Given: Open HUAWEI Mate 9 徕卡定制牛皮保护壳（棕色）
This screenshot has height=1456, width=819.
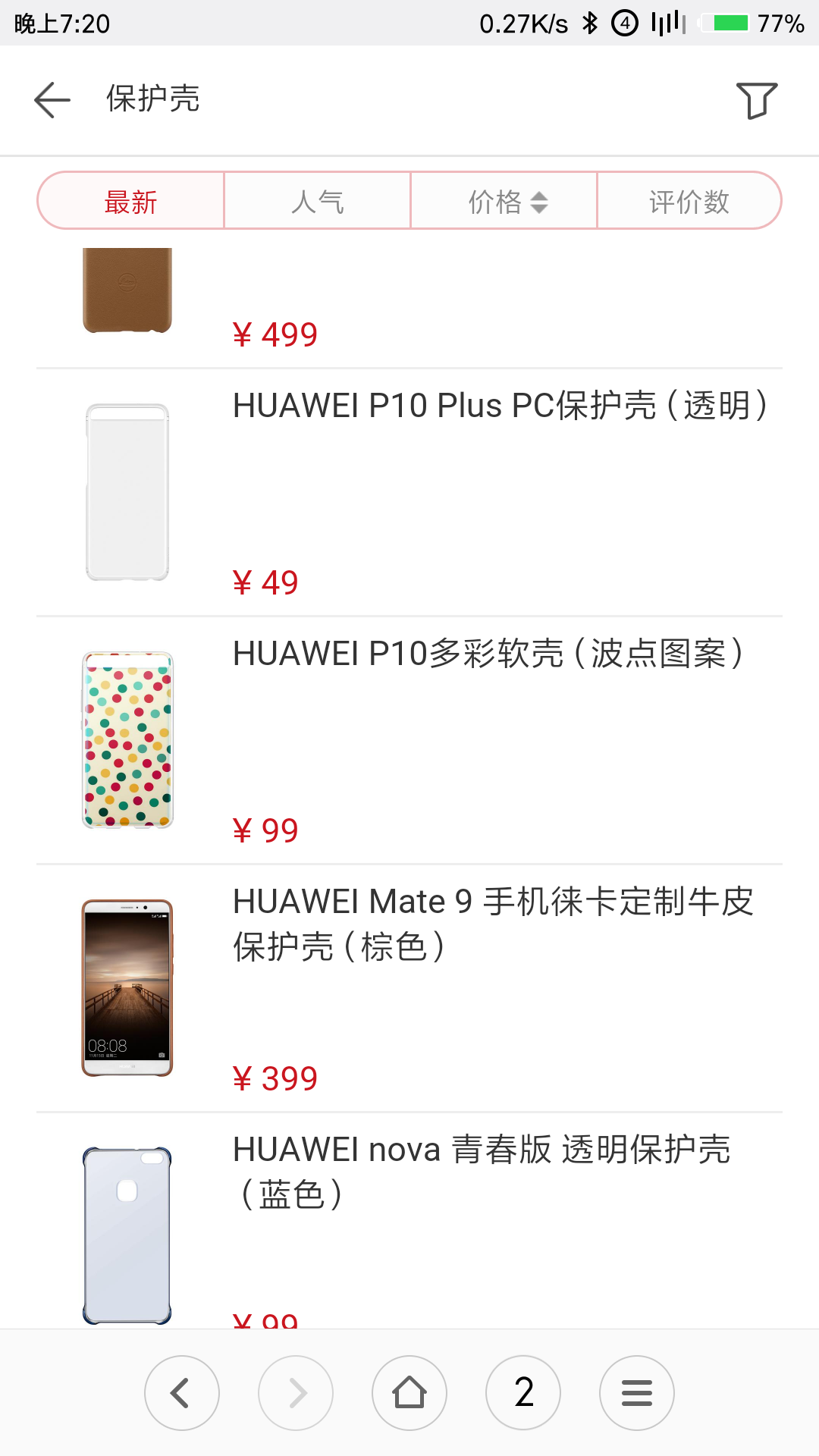Looking at the screenshot, I should pyautogui.click(x=409, y=987).
